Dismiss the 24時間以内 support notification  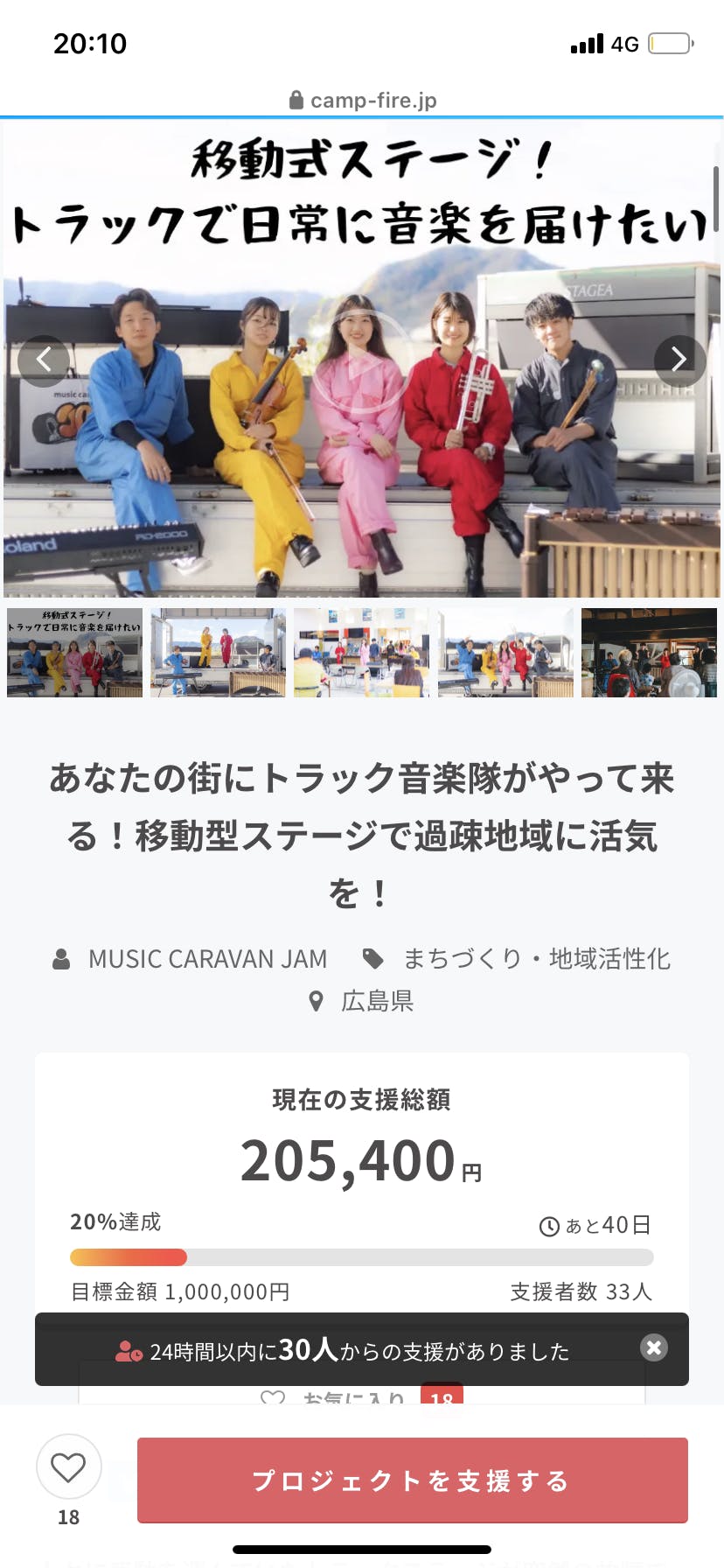pos(653,1347)
